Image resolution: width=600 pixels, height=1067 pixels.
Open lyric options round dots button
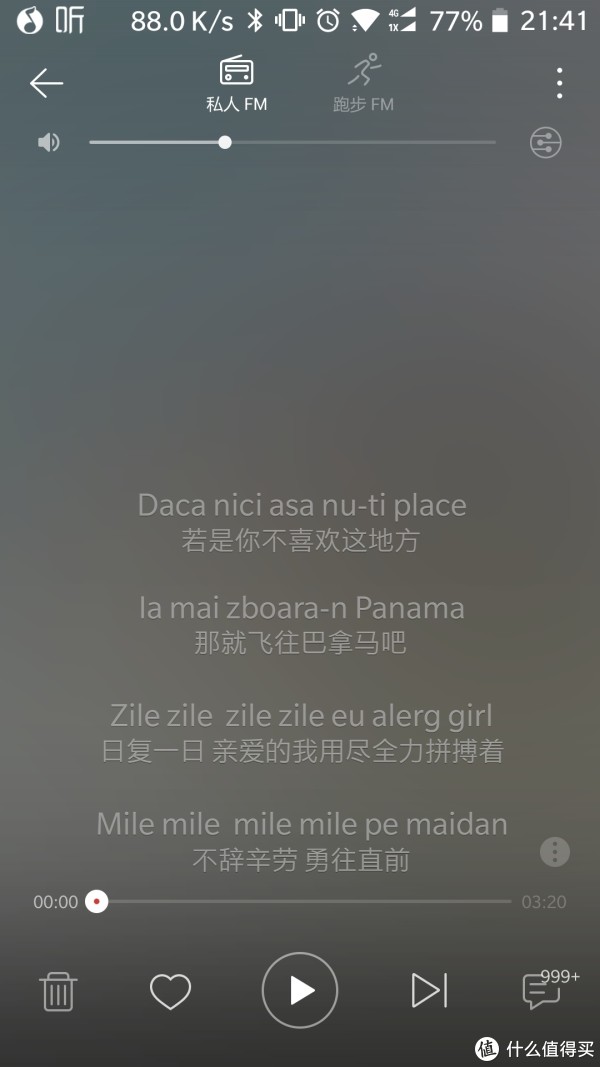pos(554,852)
